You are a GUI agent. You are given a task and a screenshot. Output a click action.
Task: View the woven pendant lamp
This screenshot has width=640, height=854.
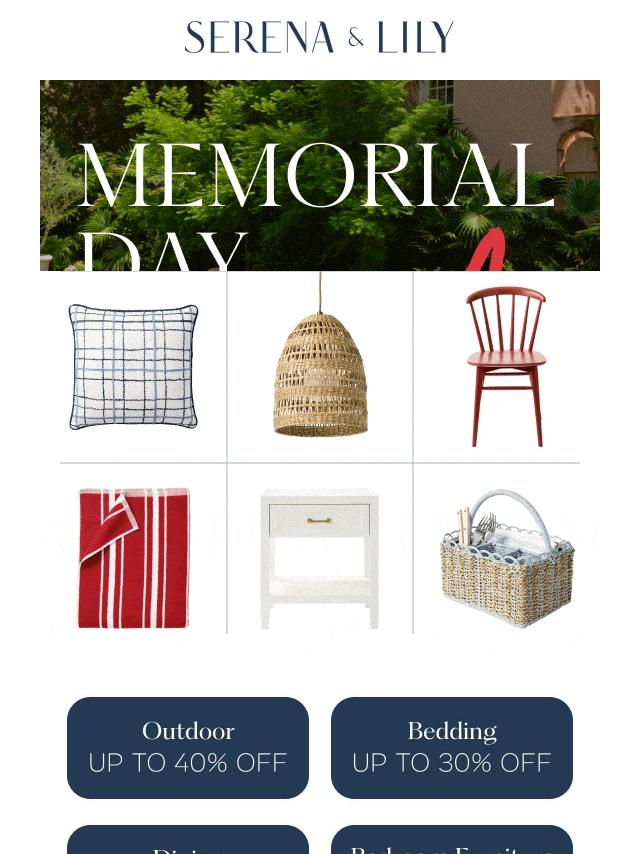[x=320, y=359]
